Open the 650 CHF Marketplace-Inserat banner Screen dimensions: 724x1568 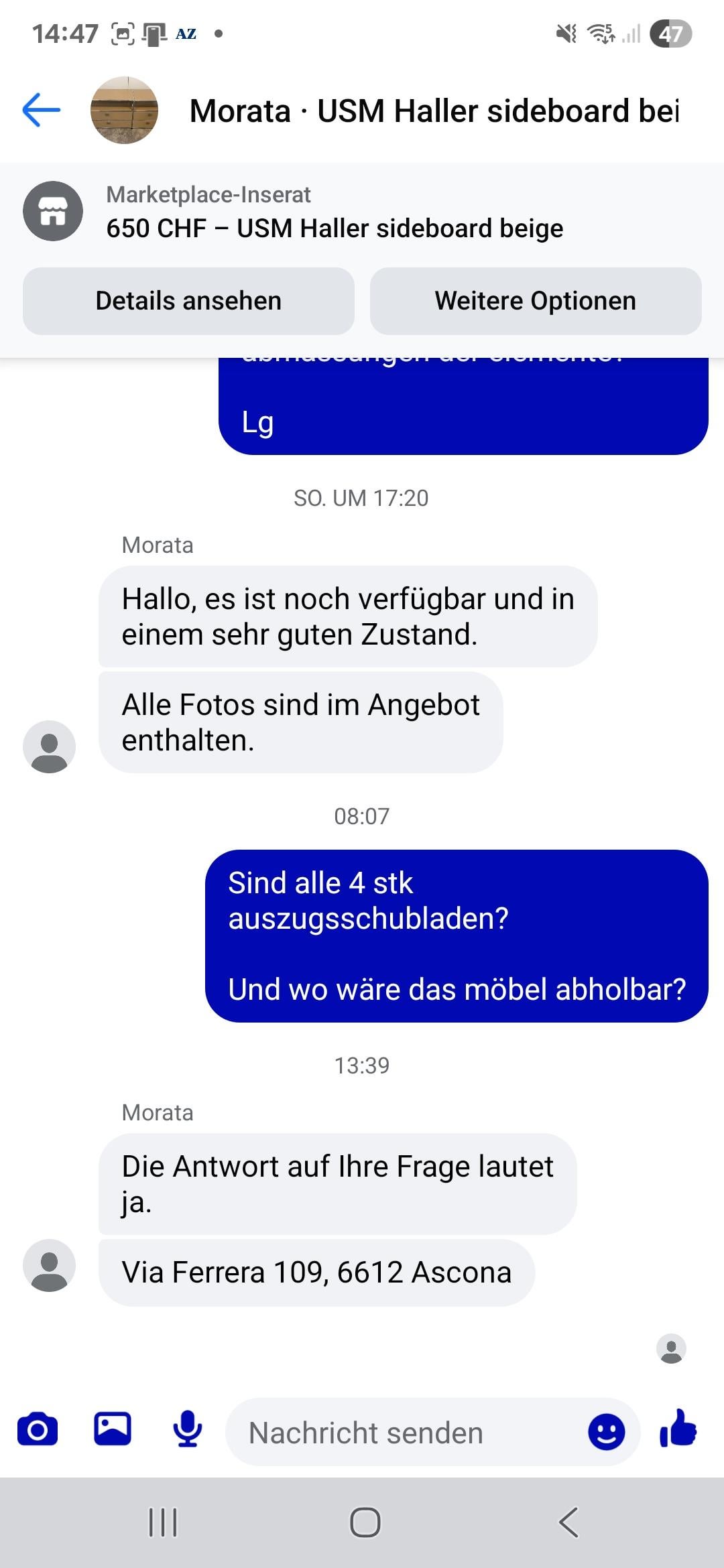(334, 213)
